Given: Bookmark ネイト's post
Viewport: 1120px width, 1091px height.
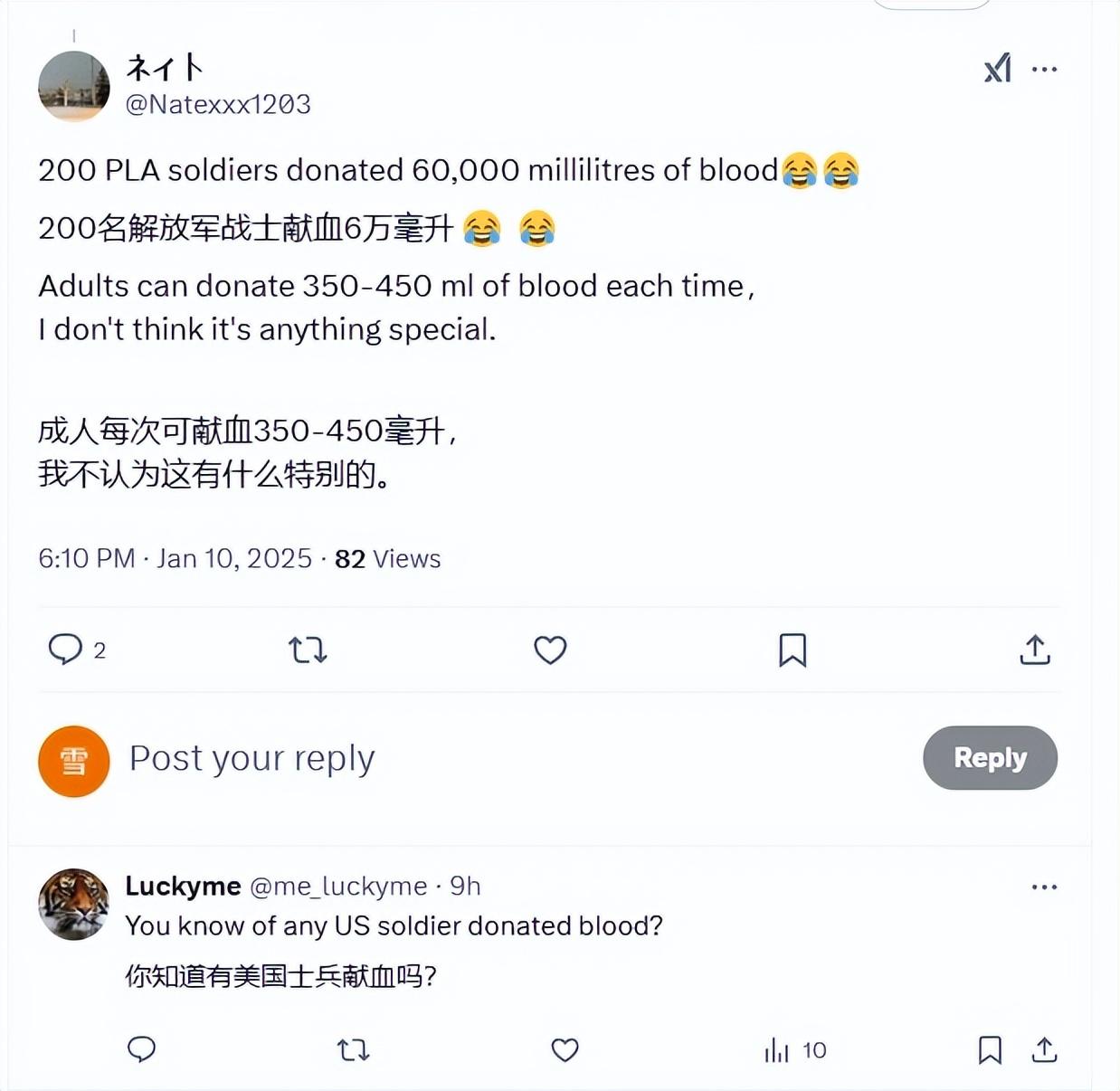Looking at the screenshot, I should 793,650.
